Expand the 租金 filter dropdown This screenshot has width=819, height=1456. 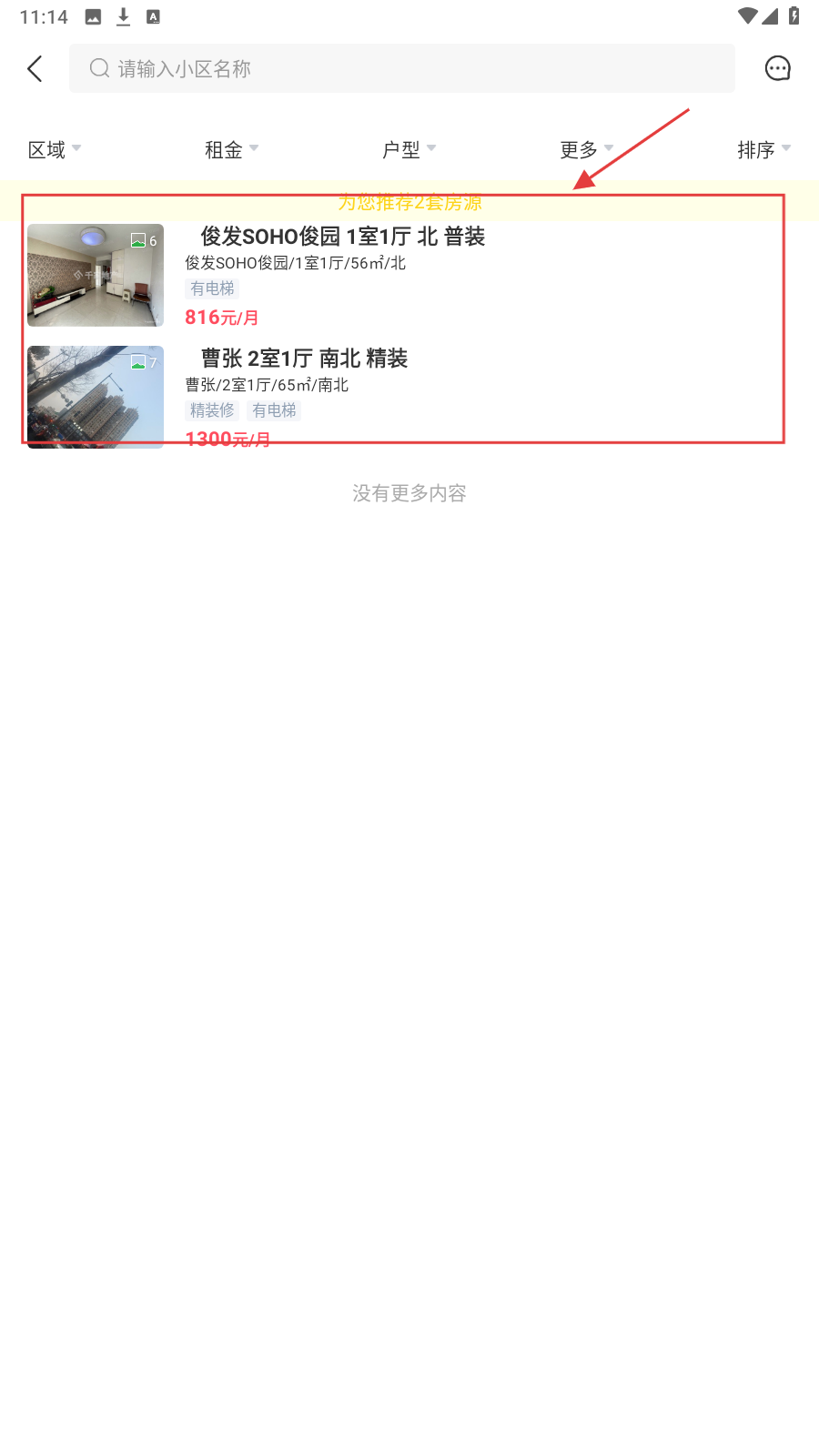click(x=231, y=150)
